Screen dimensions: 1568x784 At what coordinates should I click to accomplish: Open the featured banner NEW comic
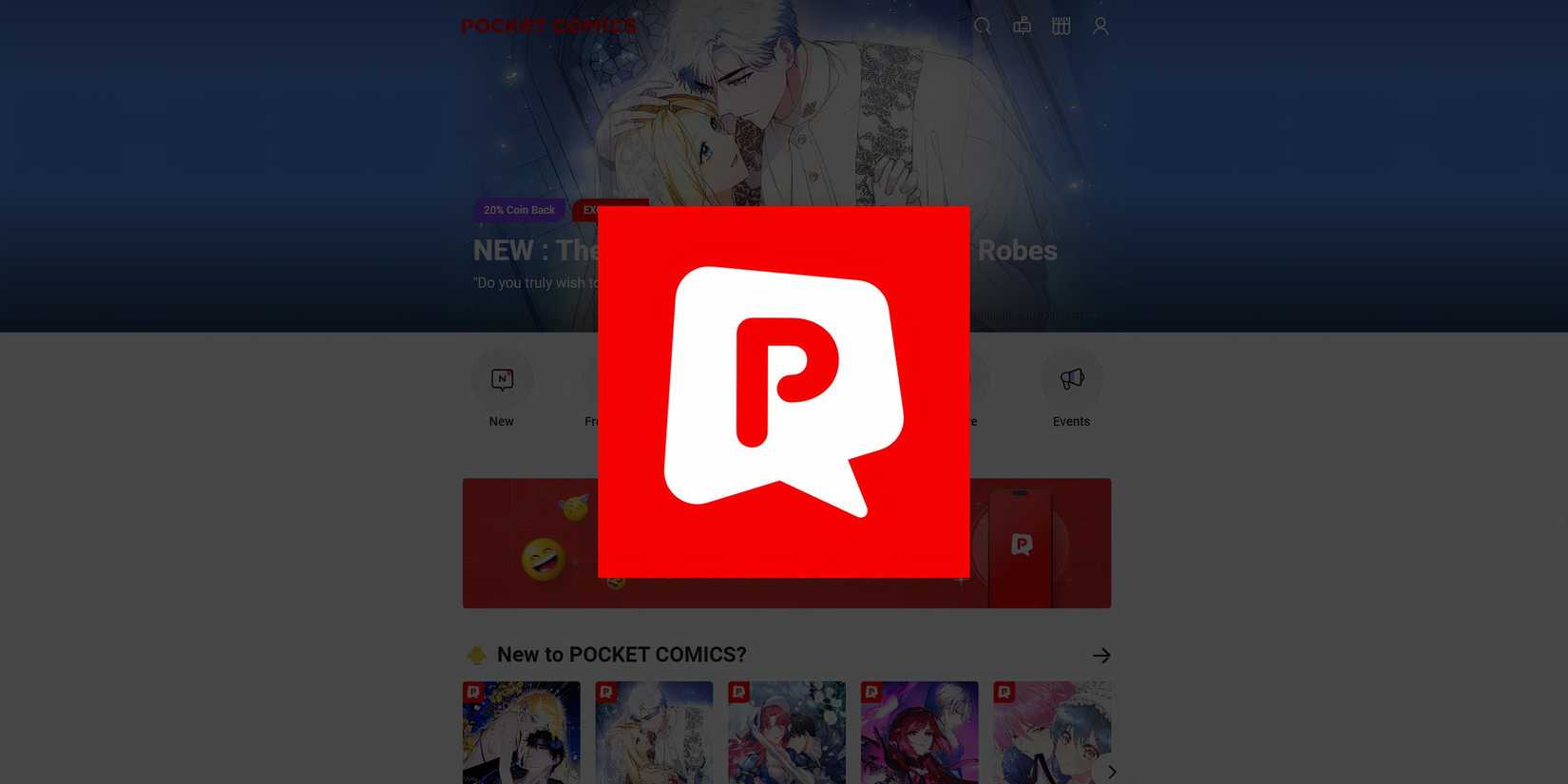tap(1017, 251)
